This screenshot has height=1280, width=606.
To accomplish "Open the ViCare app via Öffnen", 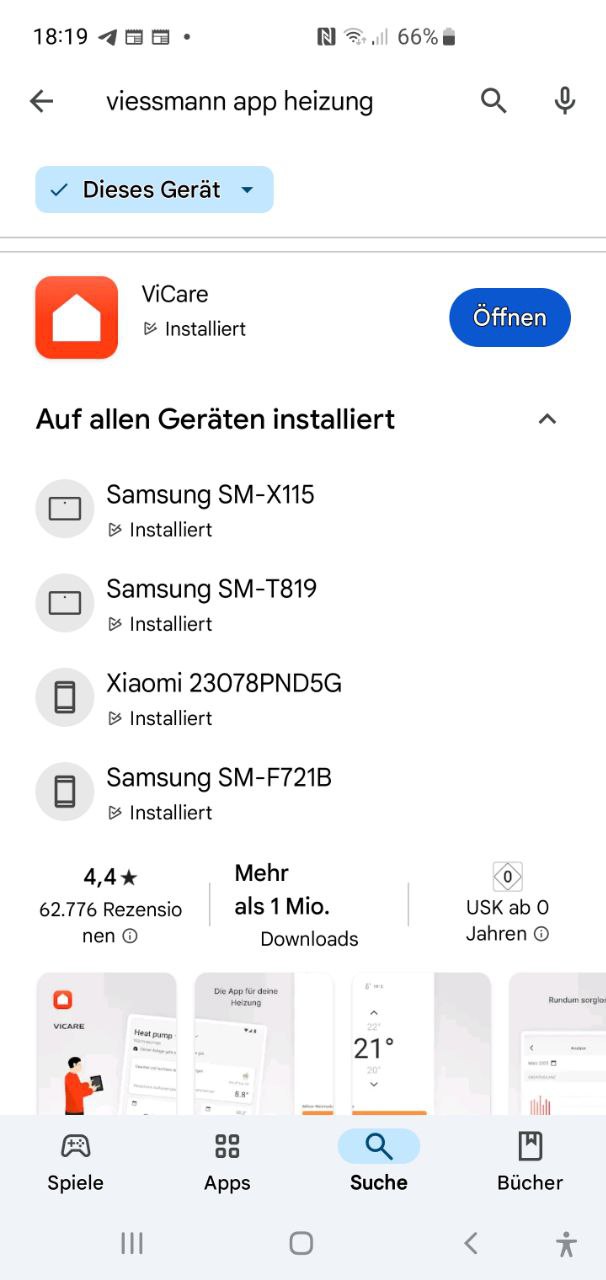I will click(510, 318).
